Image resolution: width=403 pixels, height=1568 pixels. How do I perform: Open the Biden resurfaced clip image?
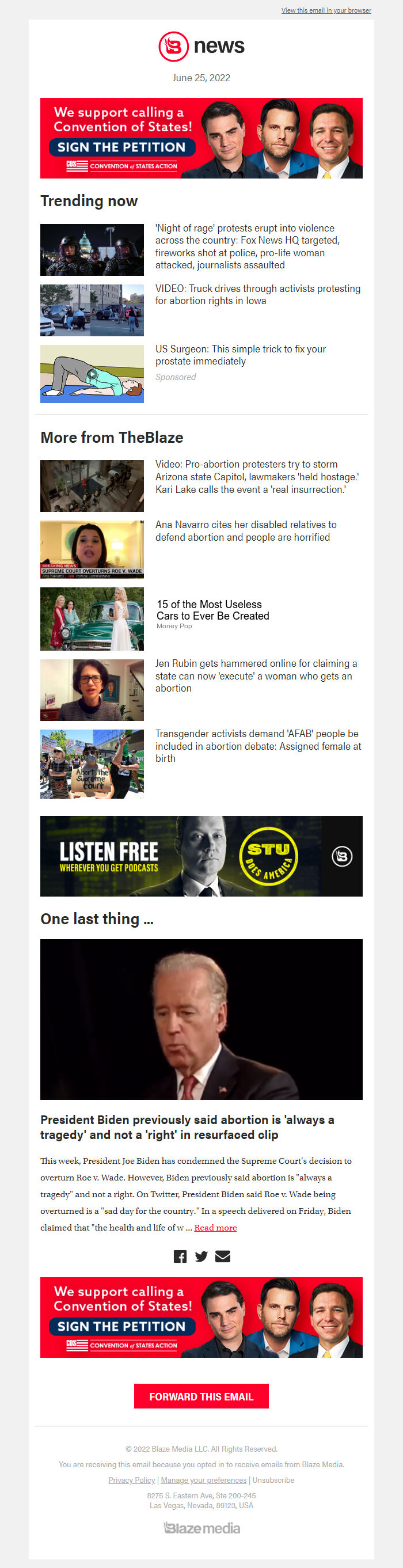tap(201, 1019)
